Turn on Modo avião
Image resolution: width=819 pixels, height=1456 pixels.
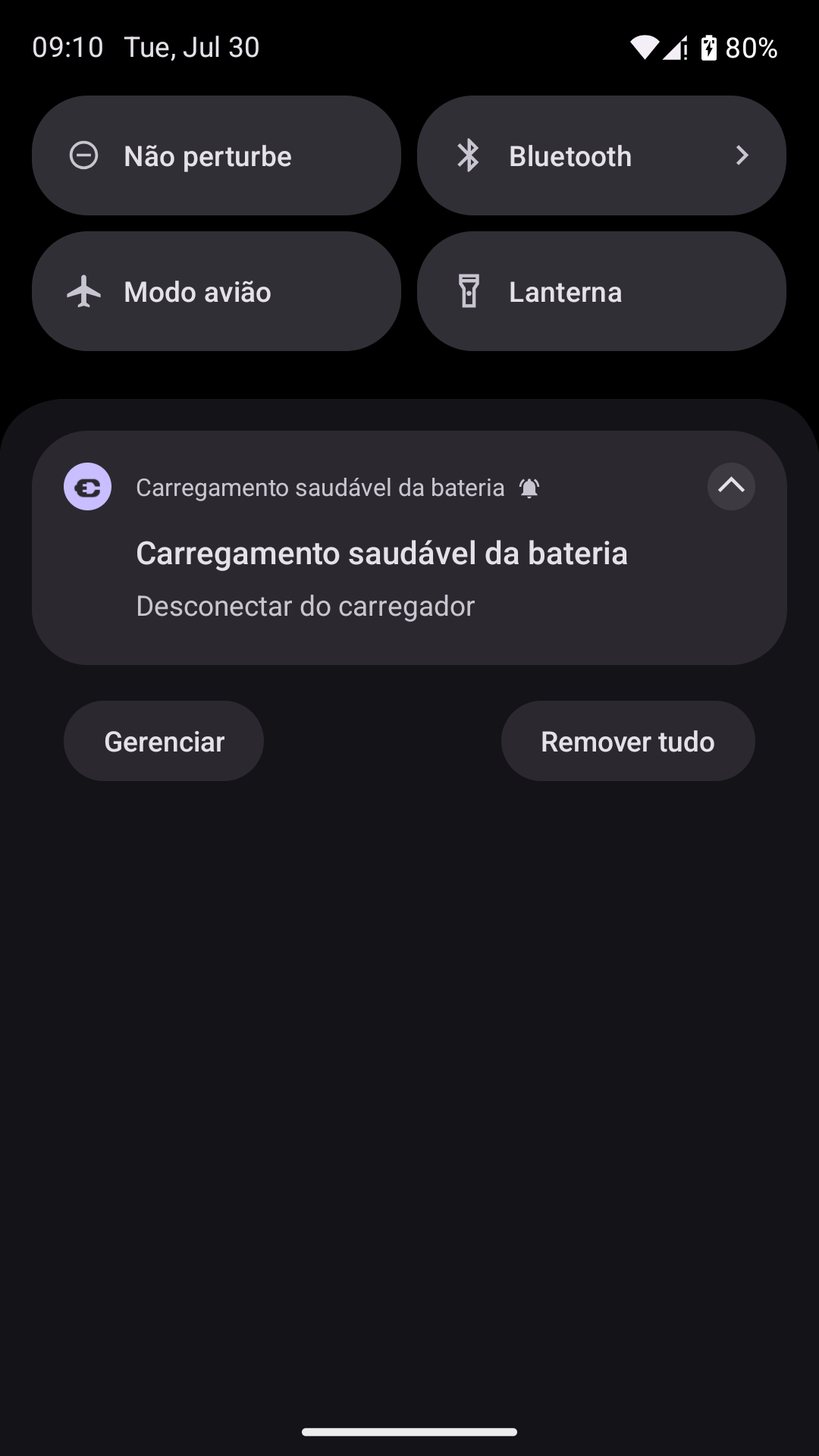click(216, 292)
